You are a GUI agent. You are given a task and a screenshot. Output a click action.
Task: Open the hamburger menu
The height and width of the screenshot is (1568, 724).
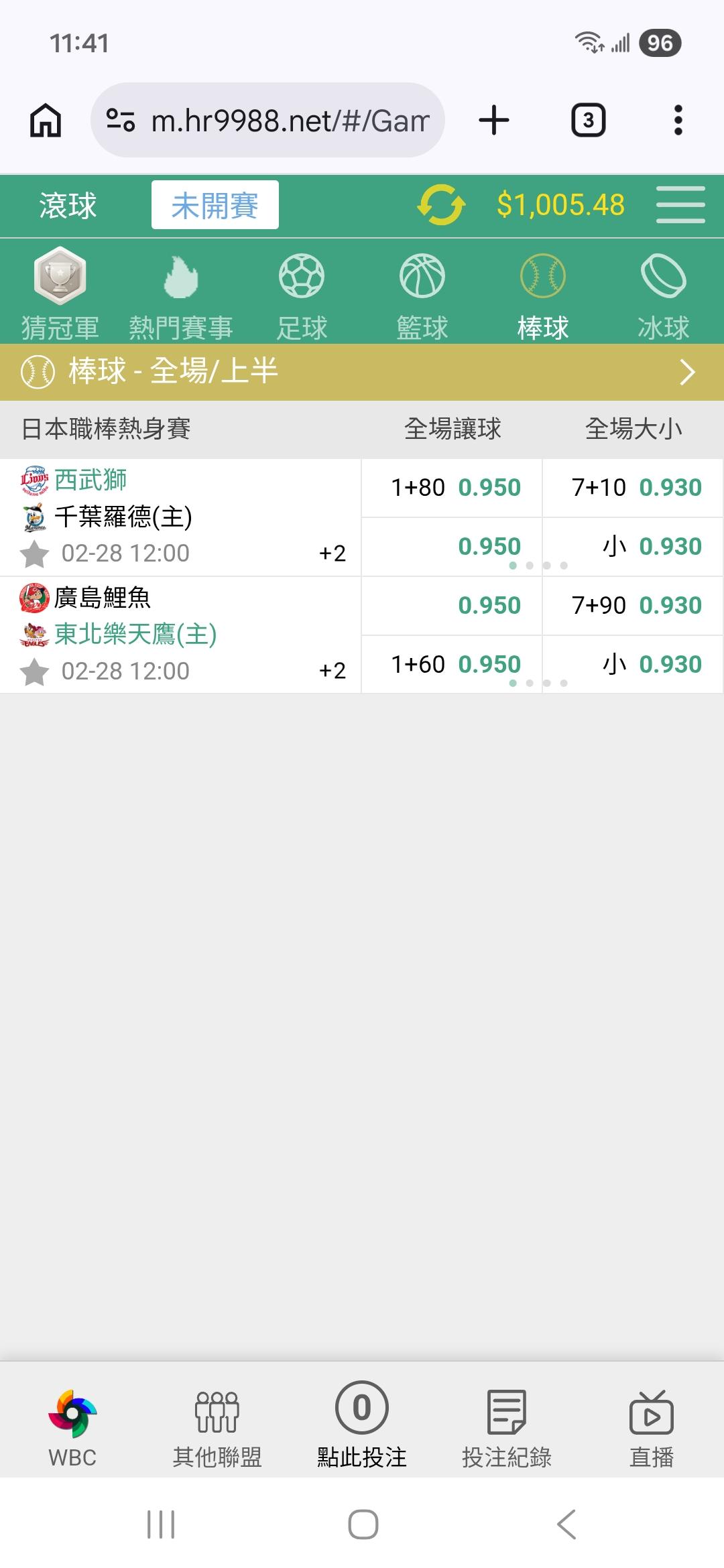(680, 205)
